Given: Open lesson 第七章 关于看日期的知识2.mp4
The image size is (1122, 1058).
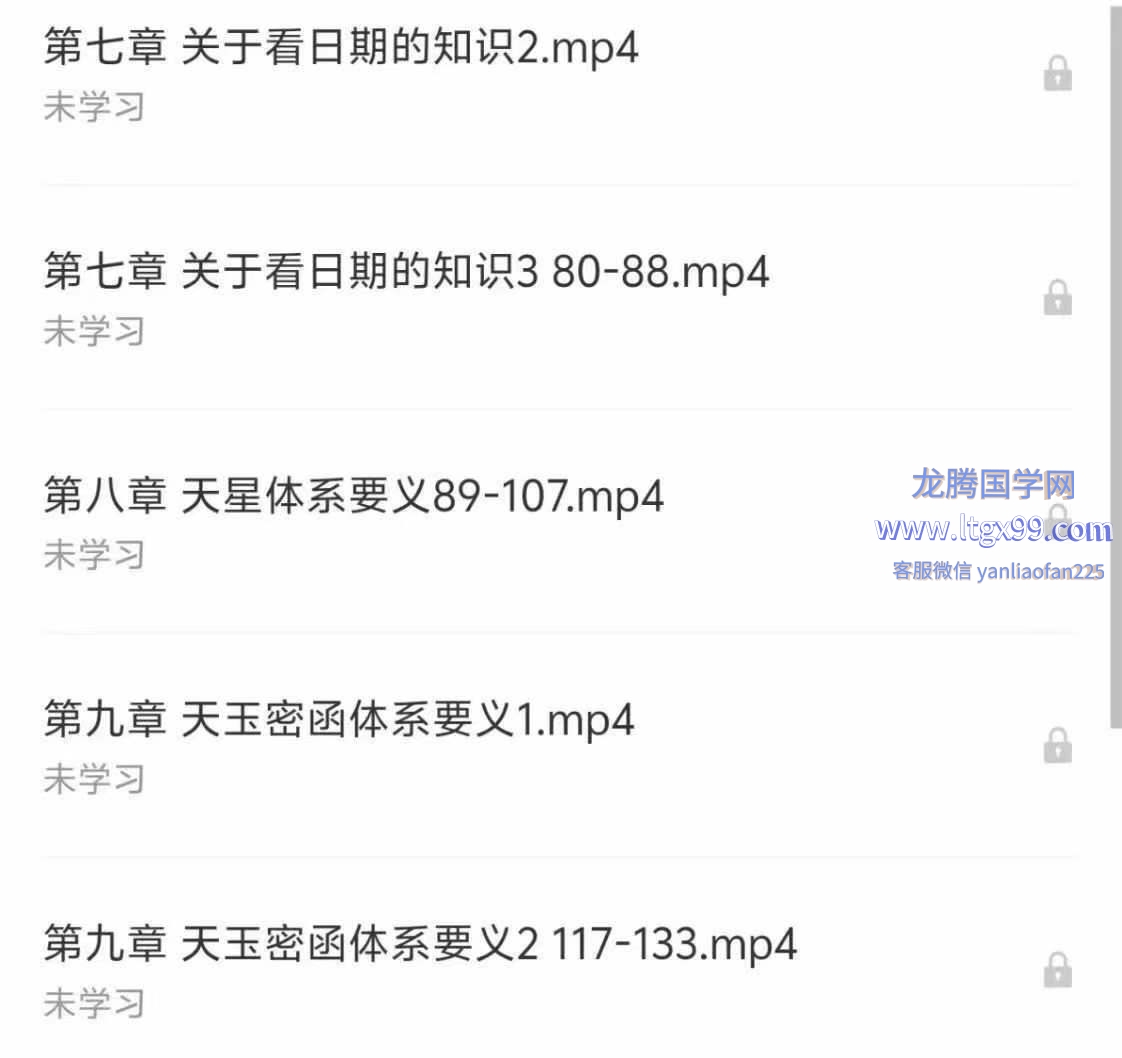Looking at the screenshot, I should click(341, 48).
